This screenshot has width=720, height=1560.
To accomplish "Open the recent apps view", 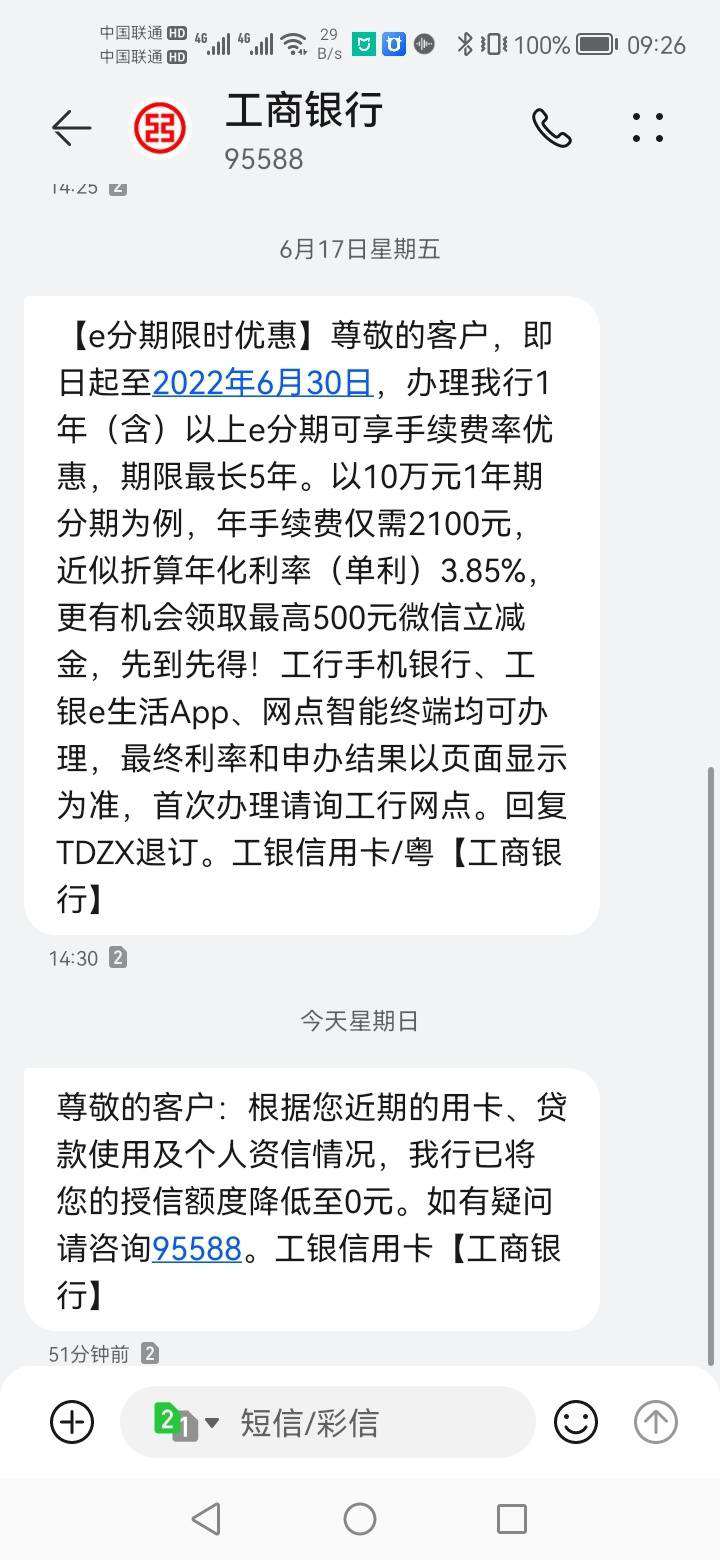I will 512,1519.
